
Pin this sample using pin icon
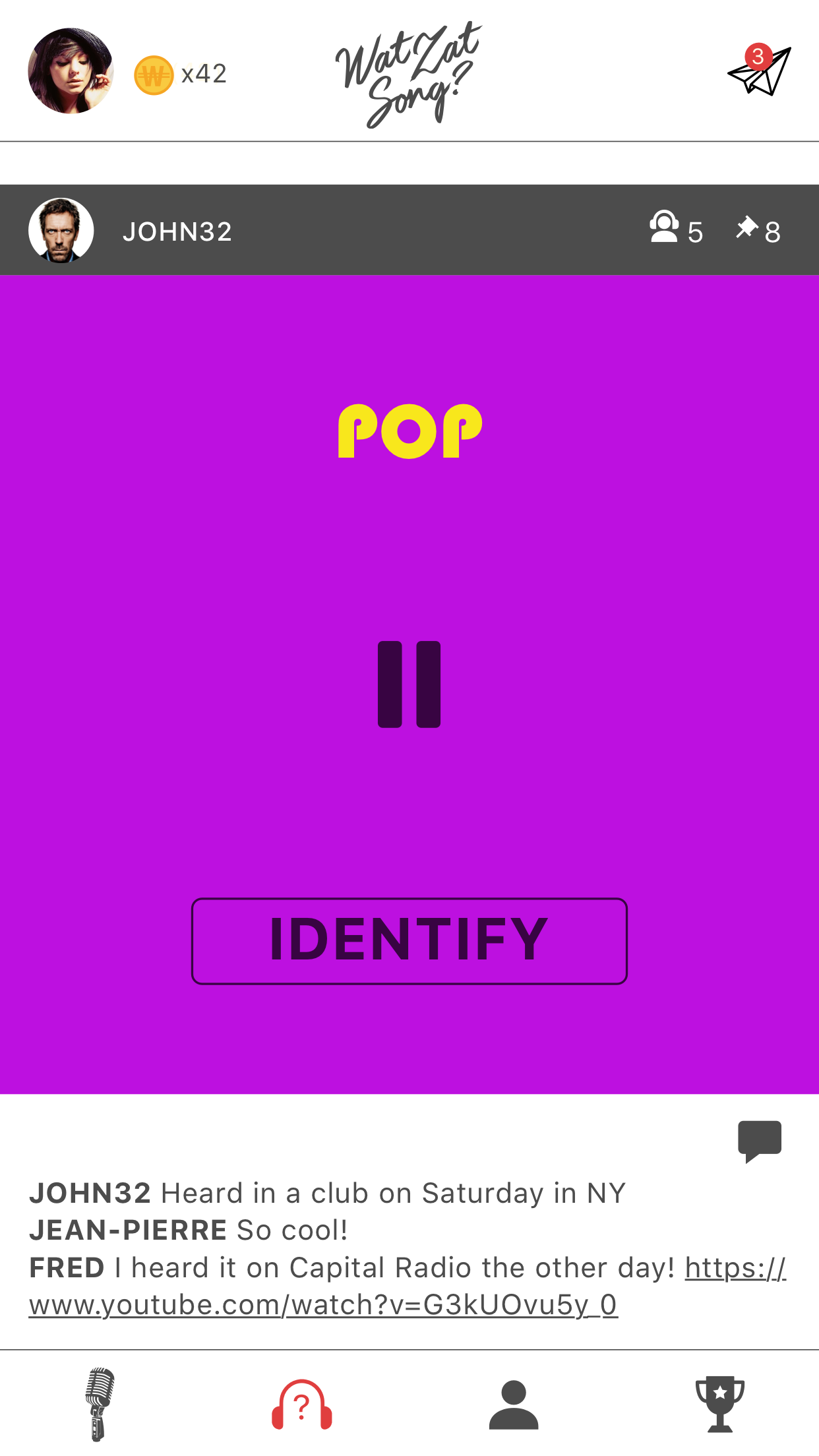coord(747,228)
